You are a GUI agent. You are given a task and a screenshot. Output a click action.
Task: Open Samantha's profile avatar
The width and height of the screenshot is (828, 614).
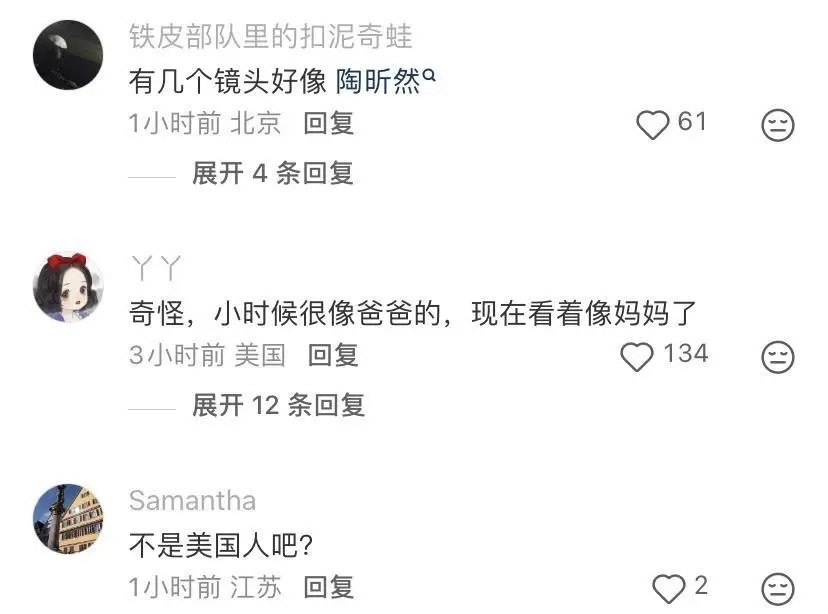coord(68,518)
